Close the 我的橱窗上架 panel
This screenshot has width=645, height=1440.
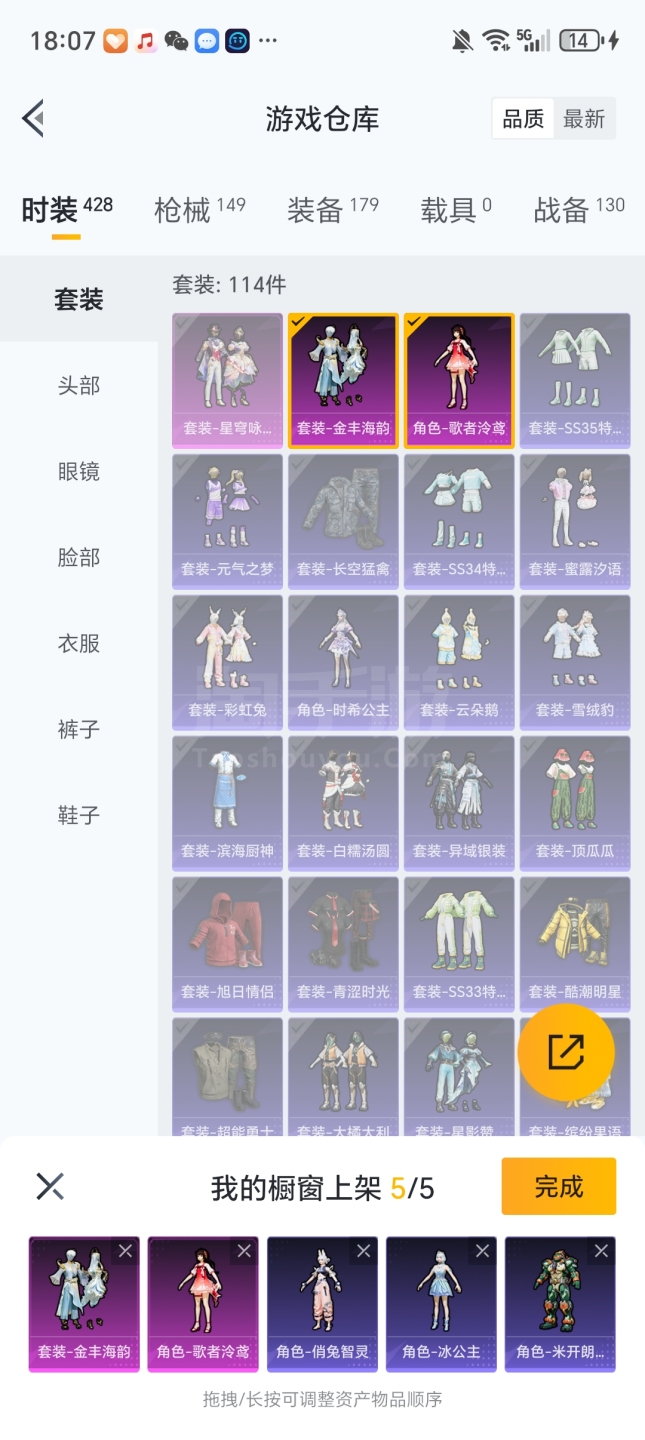point(50,1187)
